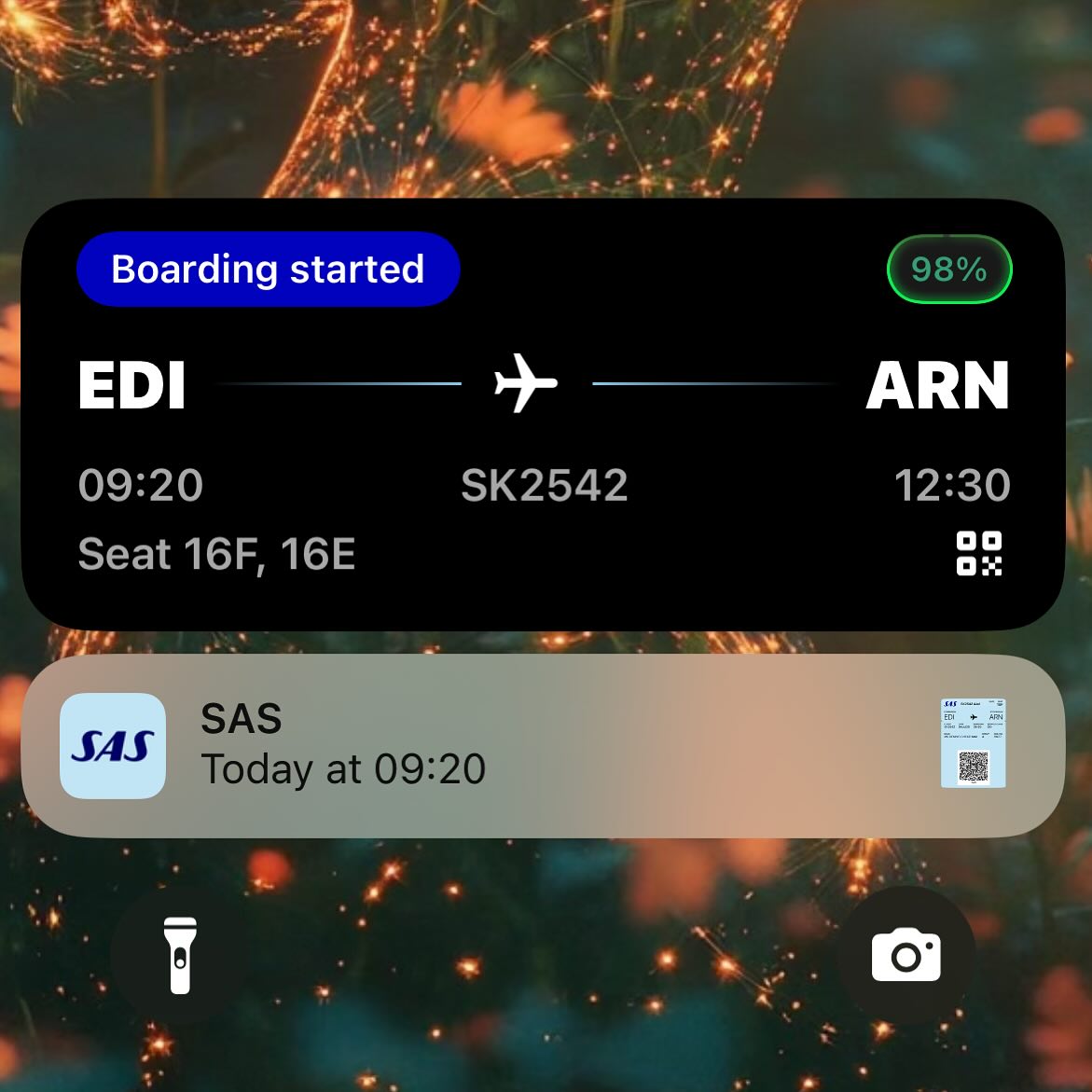The width and height of the screenshot is (1092, 1092).
Task: Show the boarding pass QR code
Action: (979, 554)
